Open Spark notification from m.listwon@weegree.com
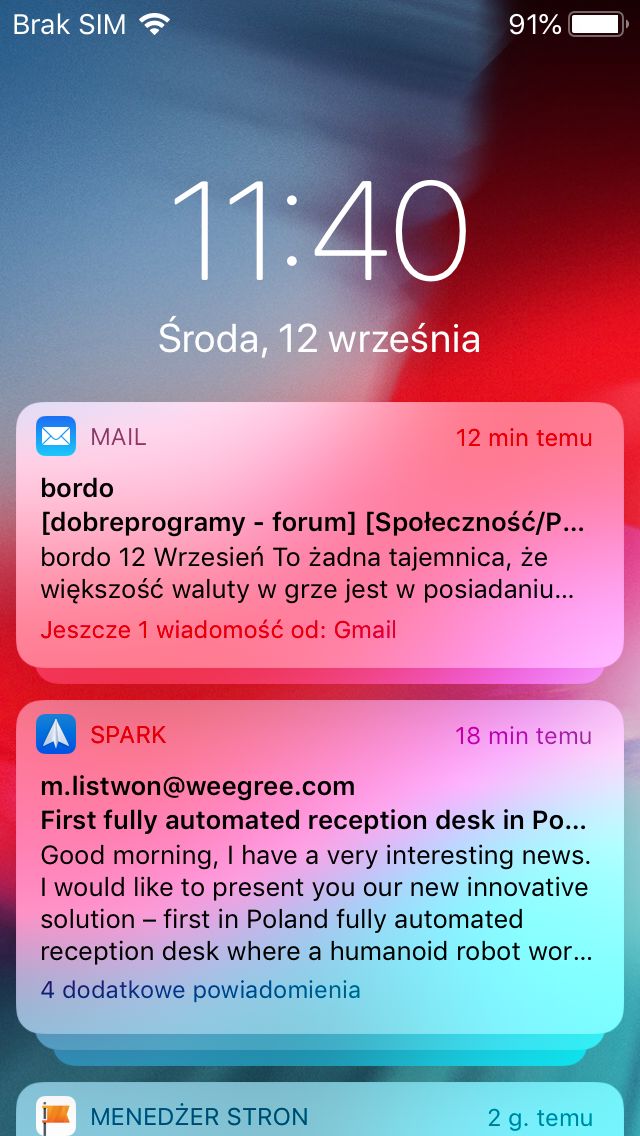Viewport: 640px width, 1136px height. 320,866
